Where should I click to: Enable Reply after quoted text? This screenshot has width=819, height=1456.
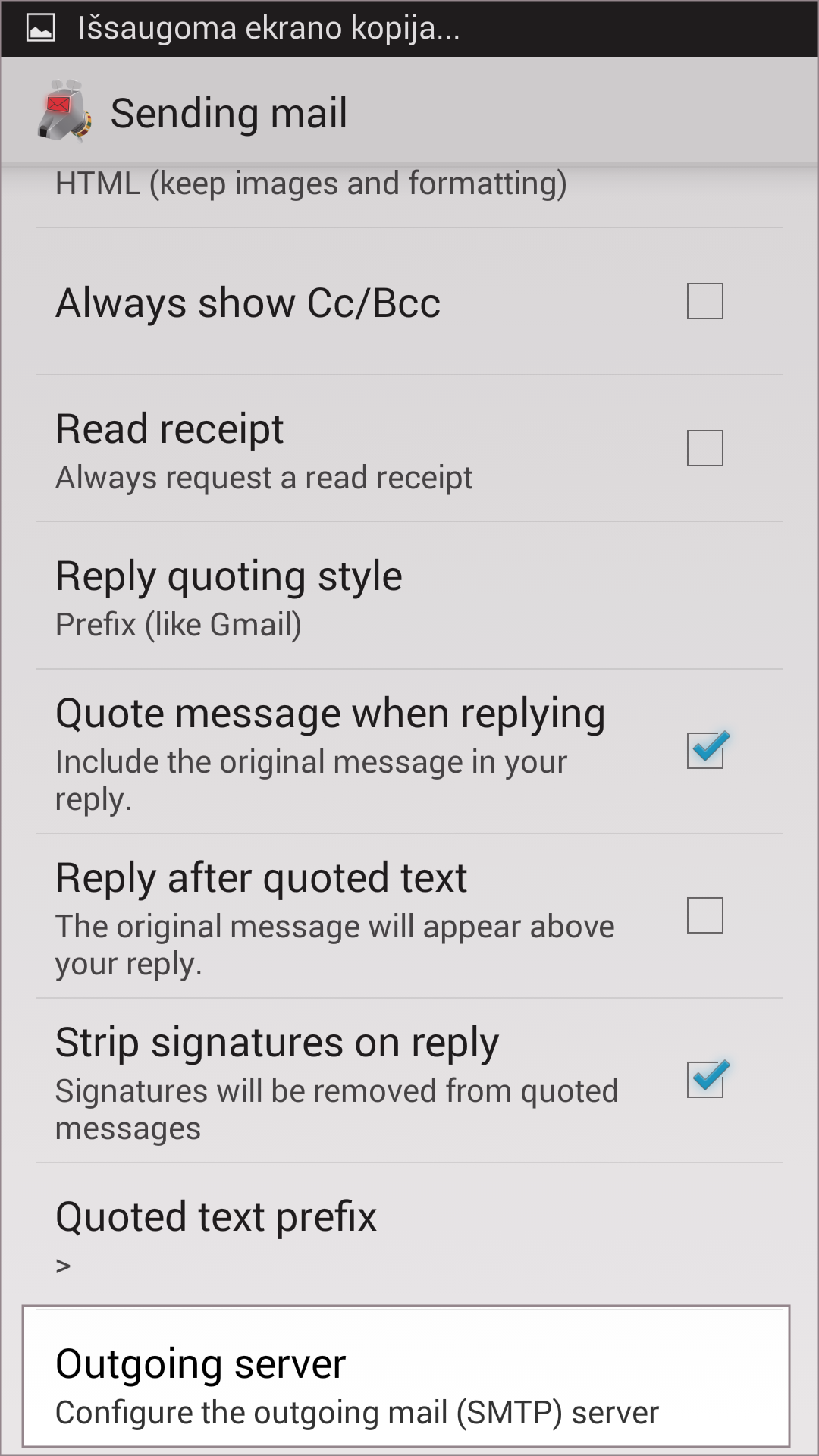click(x=704, y=915)
